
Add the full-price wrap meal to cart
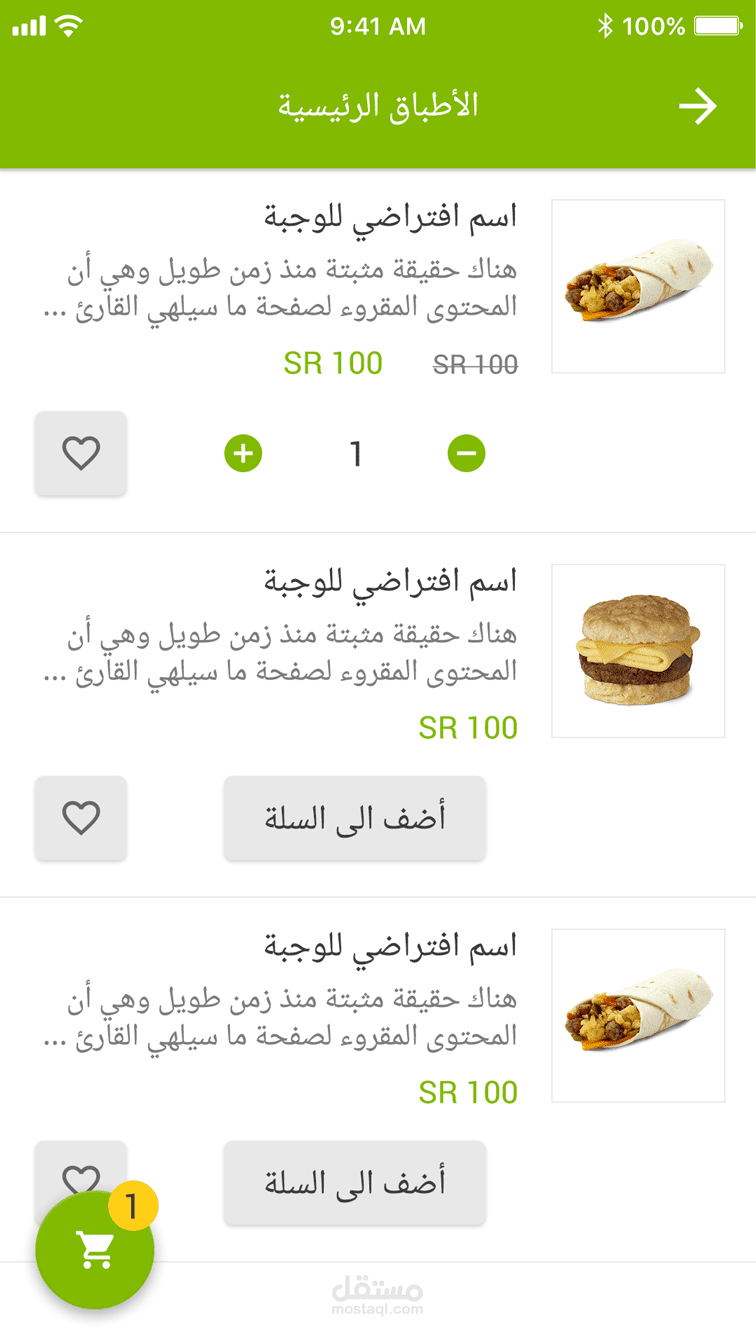tap(354, 1183)
